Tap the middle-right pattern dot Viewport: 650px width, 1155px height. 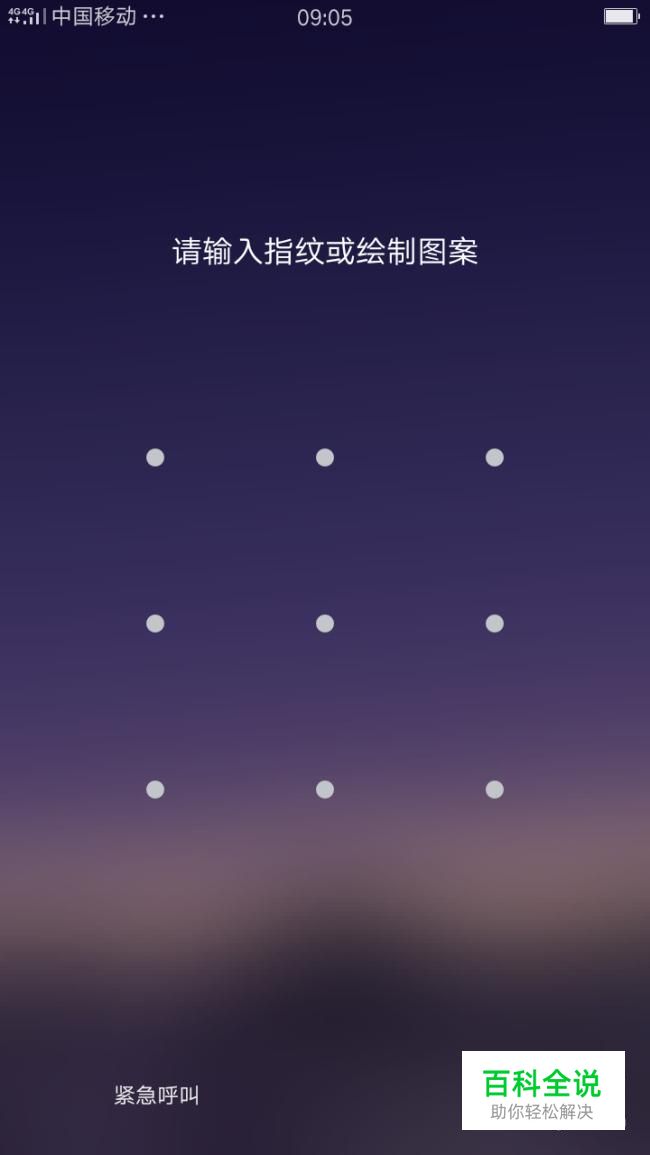click(494, 623)
